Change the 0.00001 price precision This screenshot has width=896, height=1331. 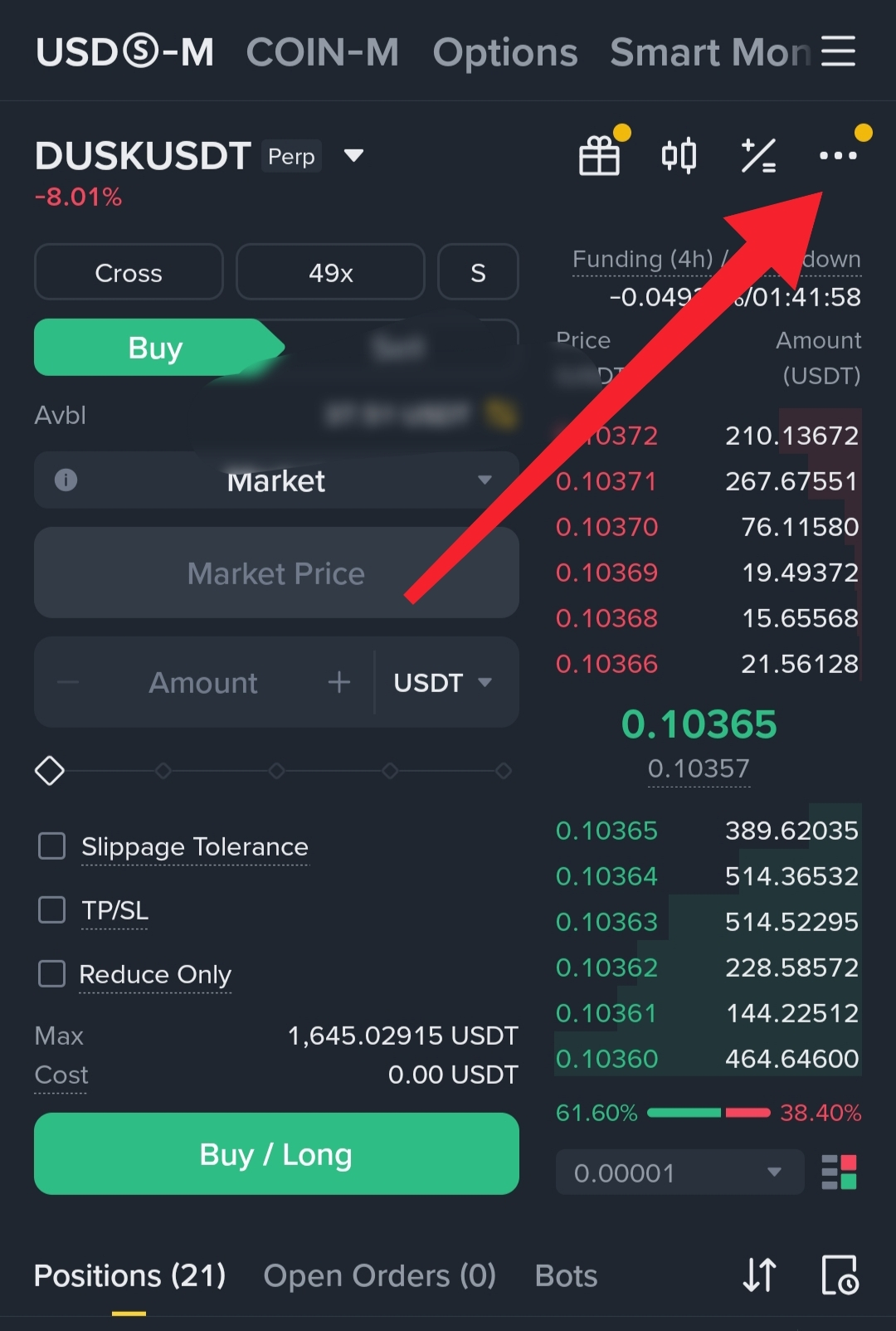coord(679,1173)
